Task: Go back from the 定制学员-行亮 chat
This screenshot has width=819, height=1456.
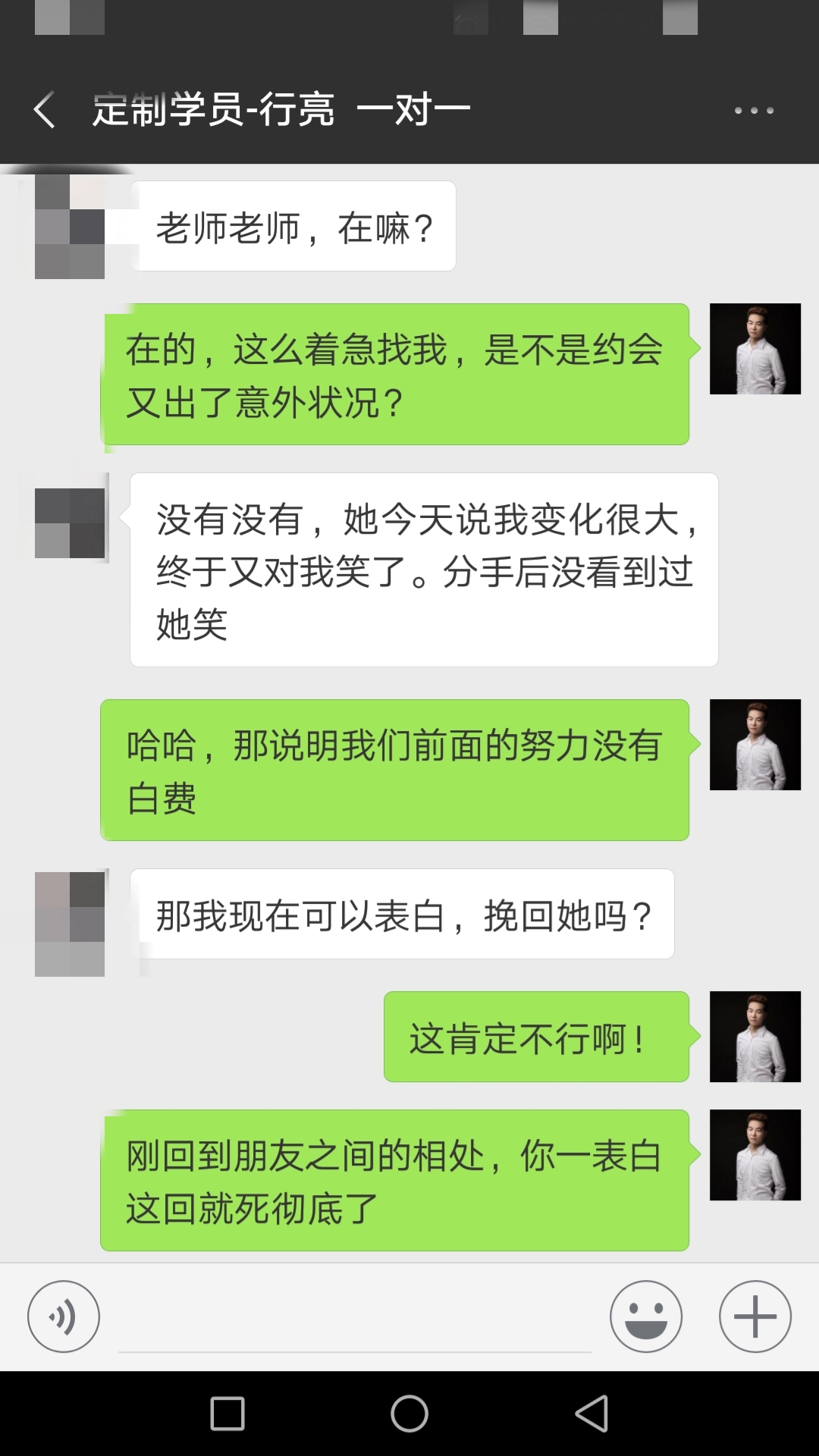Action: (x=45, y=110)
